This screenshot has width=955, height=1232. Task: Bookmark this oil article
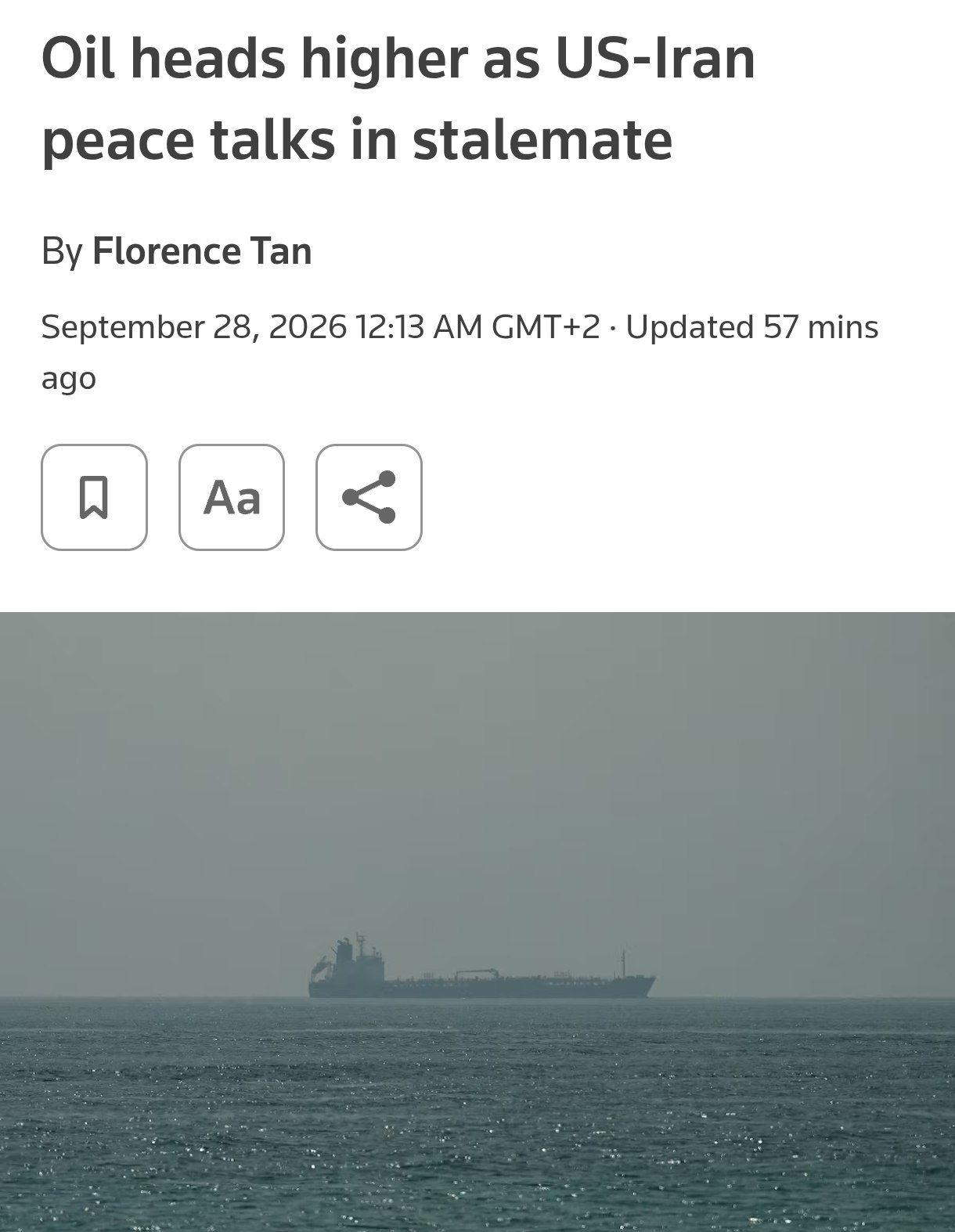94,497
